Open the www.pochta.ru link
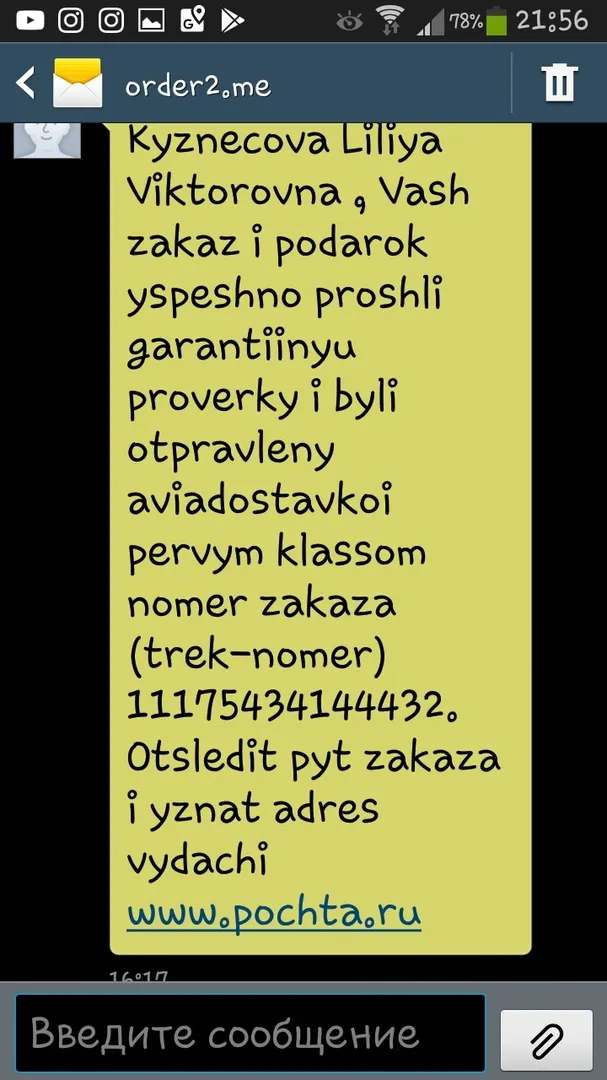The height and width of the screenshot is (1080, 607). click(274, 914)
